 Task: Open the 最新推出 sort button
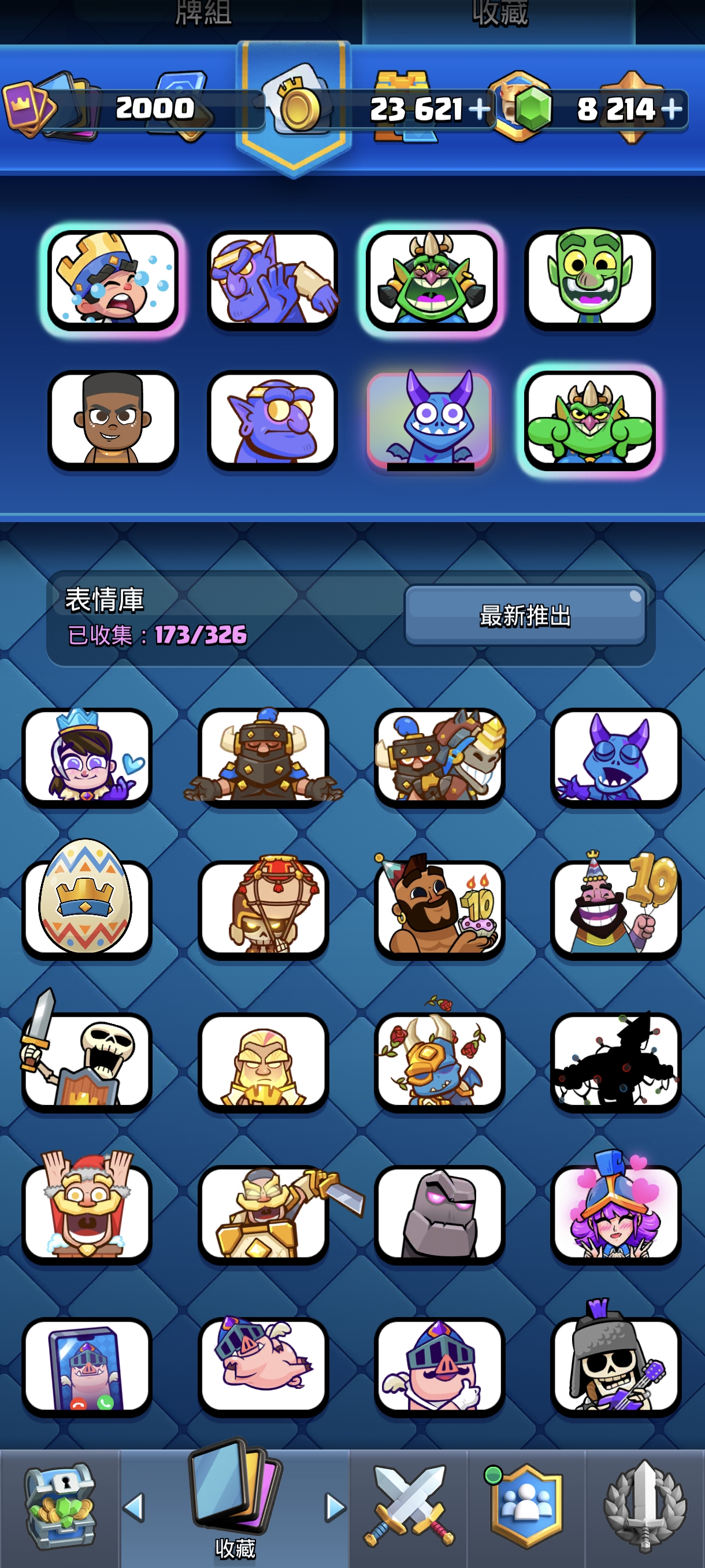point(525,615)
